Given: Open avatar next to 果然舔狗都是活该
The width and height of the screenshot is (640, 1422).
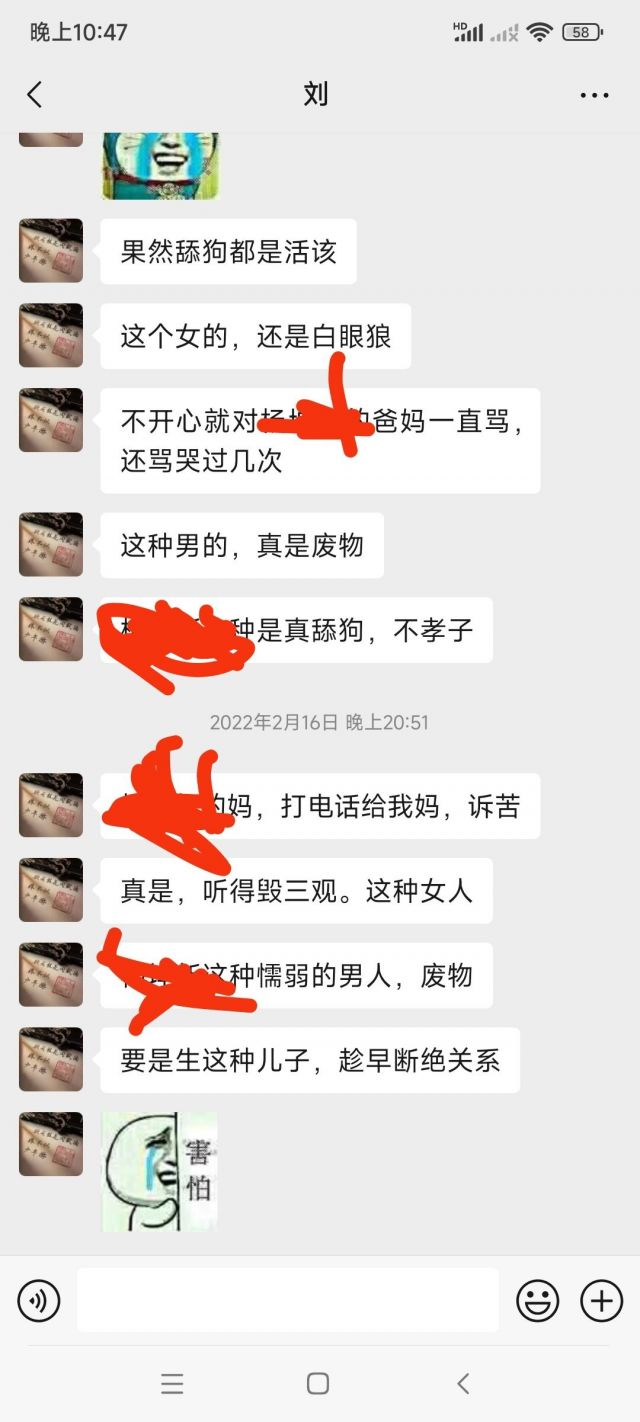Looking at the screenshot, I should (x=51, y=251).
